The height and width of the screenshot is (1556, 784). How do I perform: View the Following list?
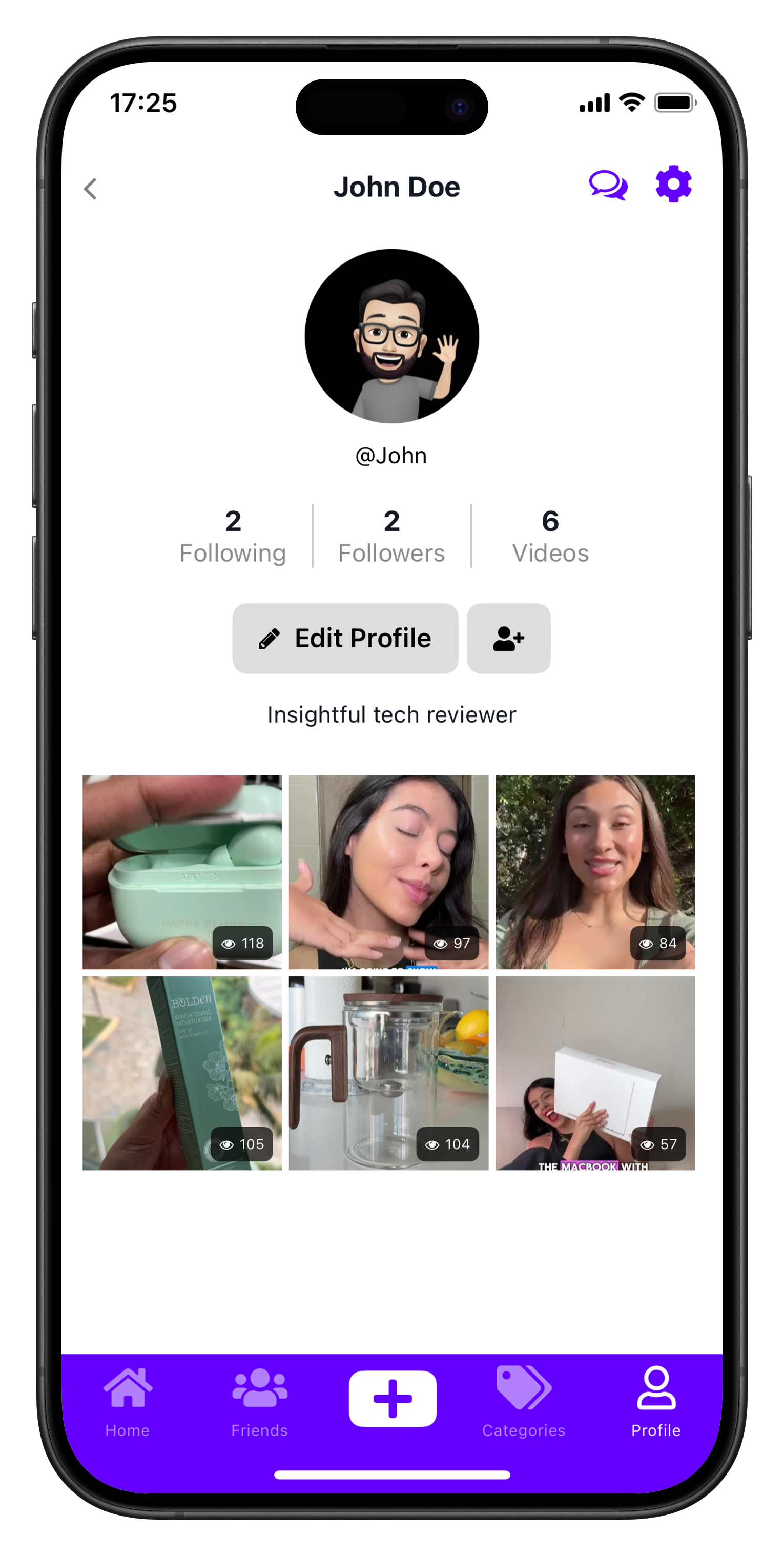(233, 537)
